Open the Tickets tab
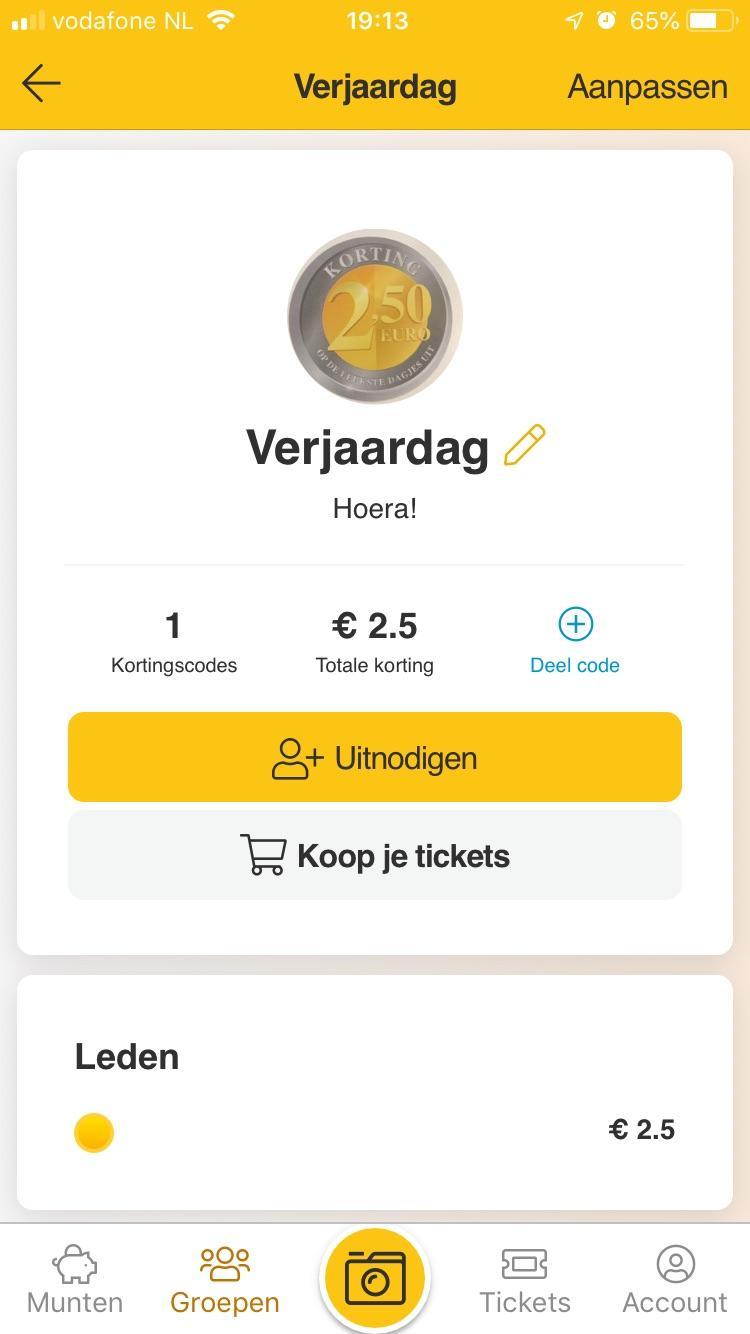Viewport: 750px width, 1334px height. [x=524, y=1276]
